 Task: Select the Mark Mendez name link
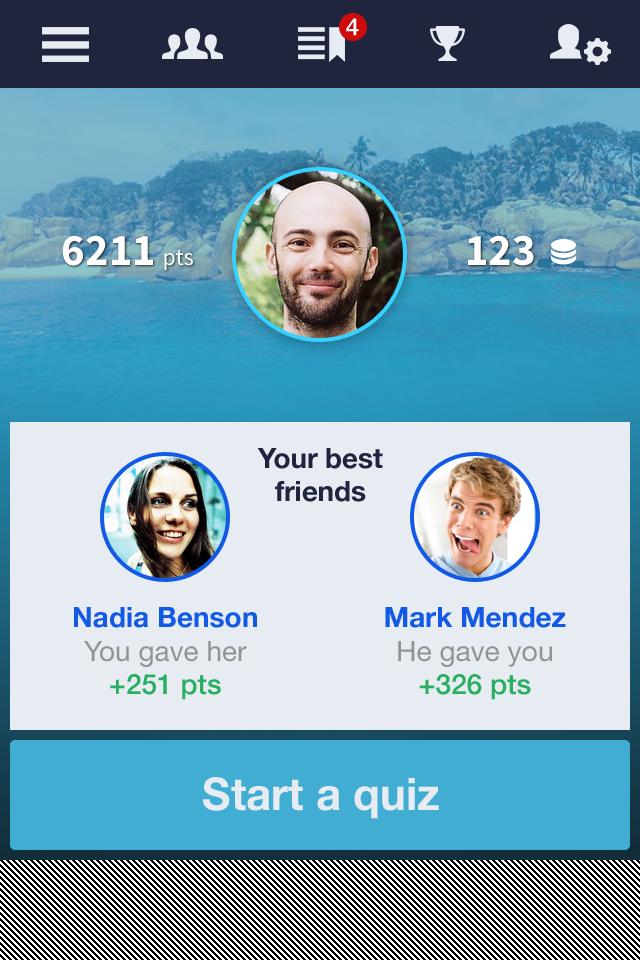[475, 617]
